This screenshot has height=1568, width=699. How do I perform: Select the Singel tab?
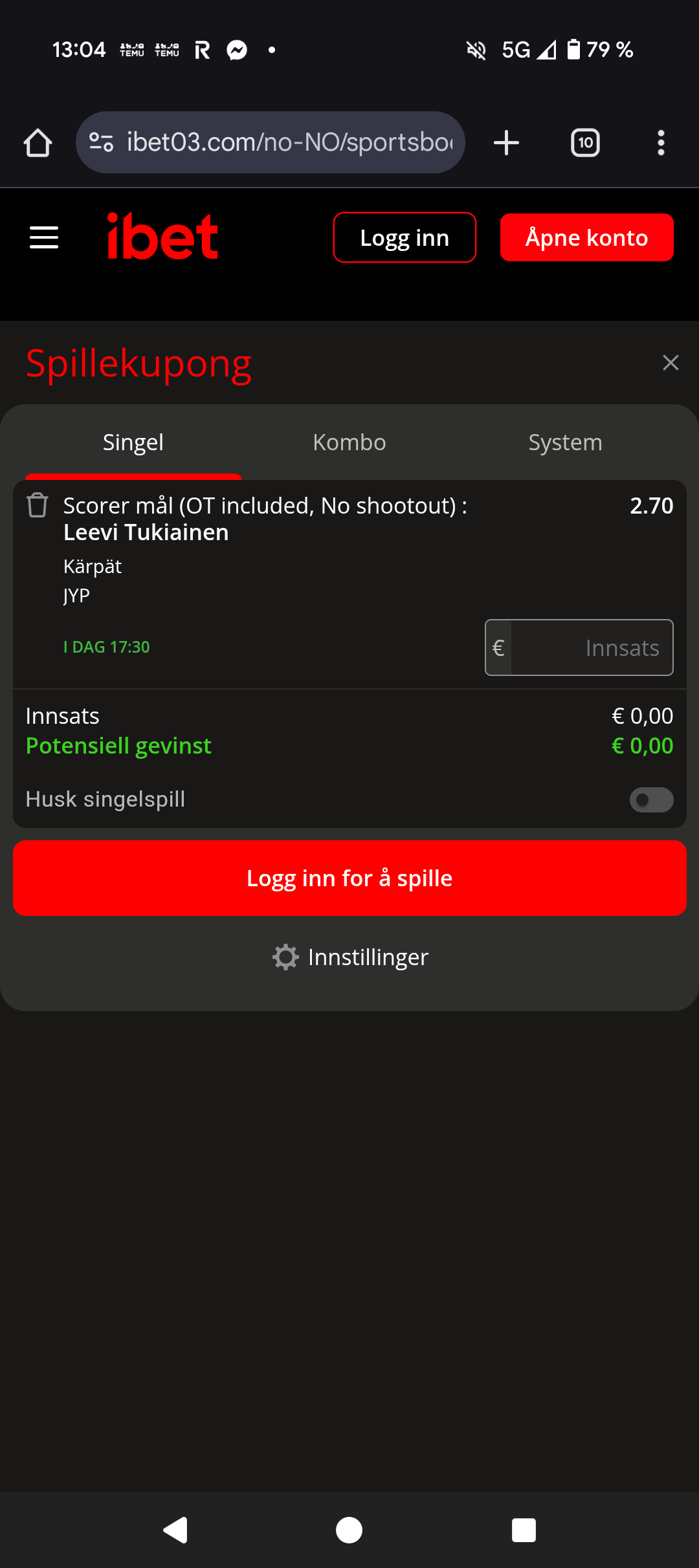click(x=133, y=442)
